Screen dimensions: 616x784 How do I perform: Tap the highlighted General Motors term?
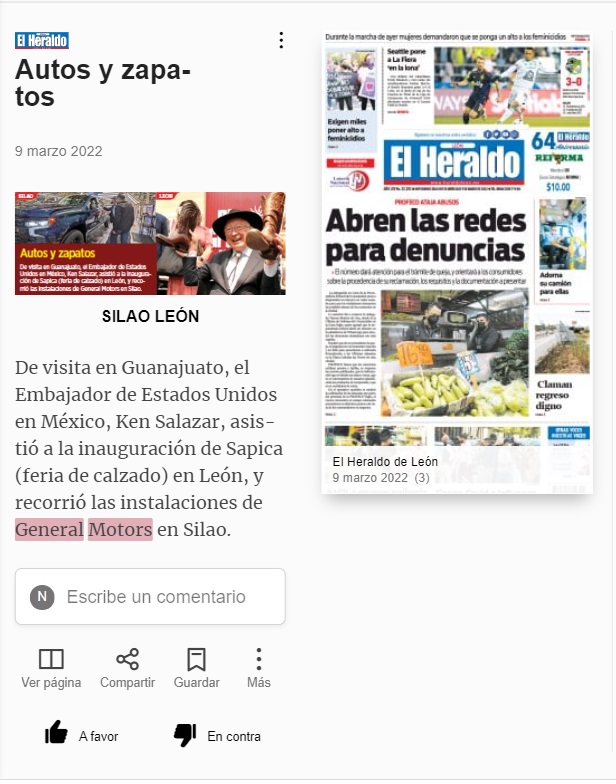pyautogui.click(x=84, y=529)
